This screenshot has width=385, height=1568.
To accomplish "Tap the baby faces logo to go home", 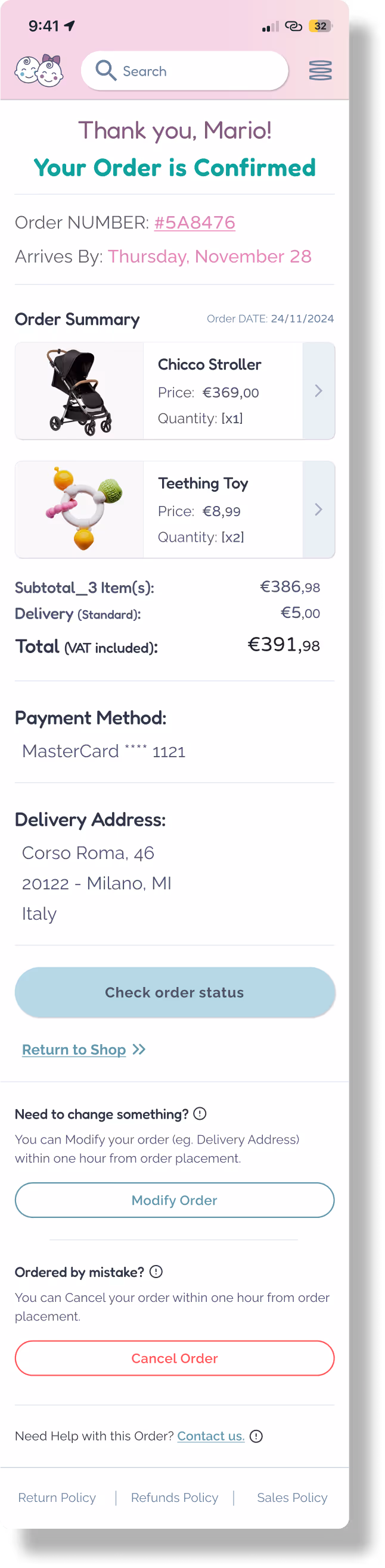I will click(x=39, y=71).
